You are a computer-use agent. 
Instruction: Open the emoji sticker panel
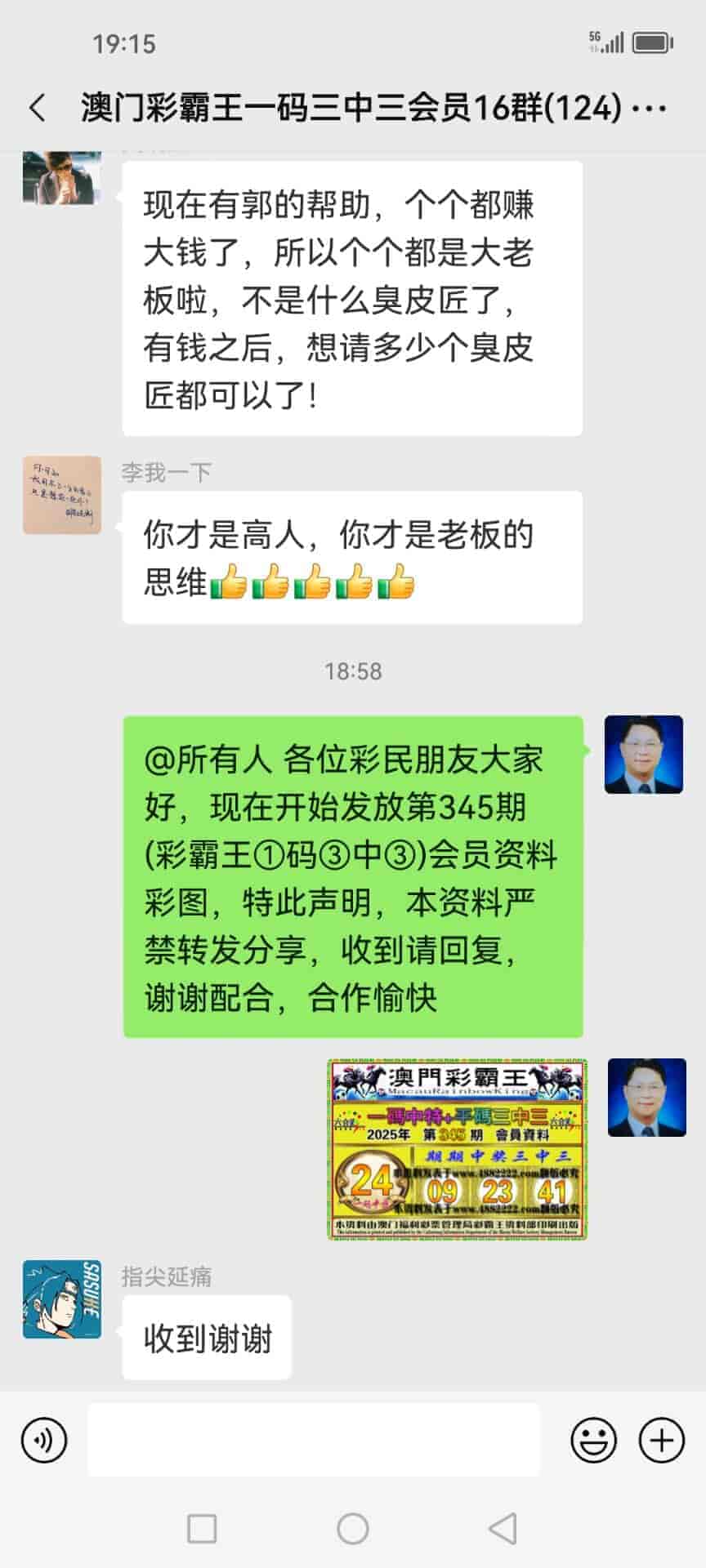pyautogui.click(x=593, y=1440)
